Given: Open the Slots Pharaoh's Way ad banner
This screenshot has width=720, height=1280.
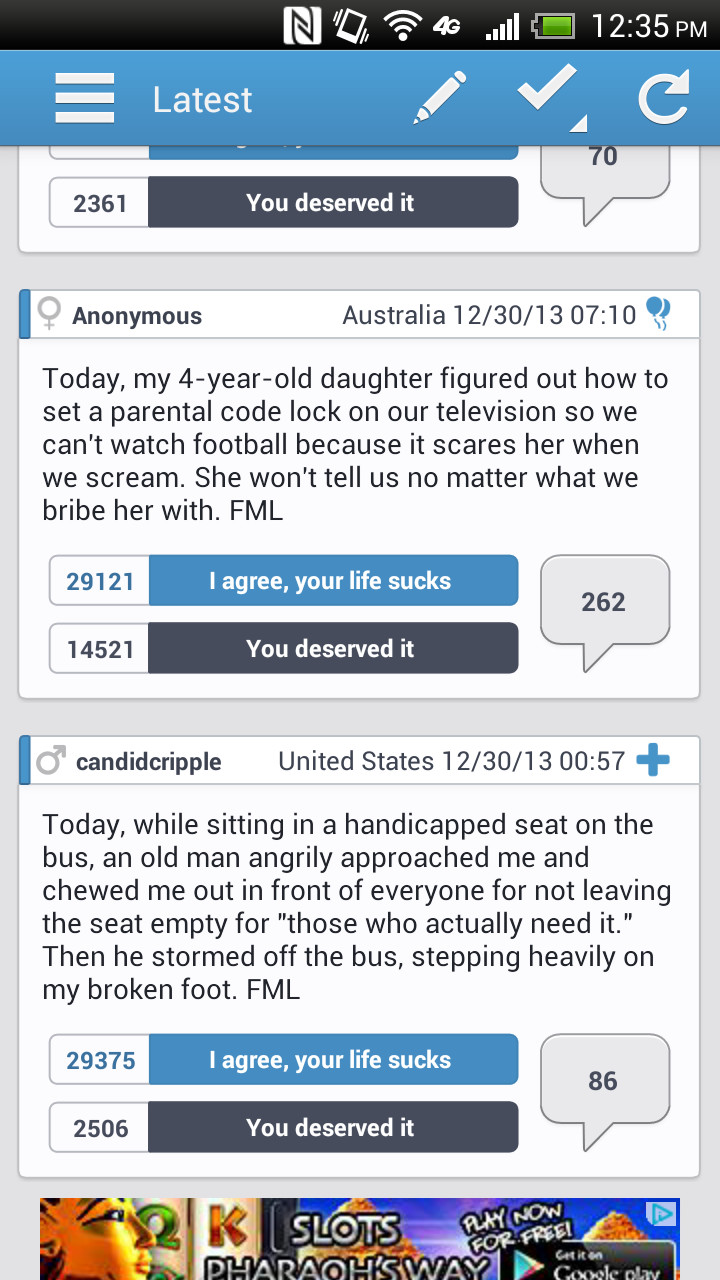Looking at the screenshot, I should coord(360,1240).
